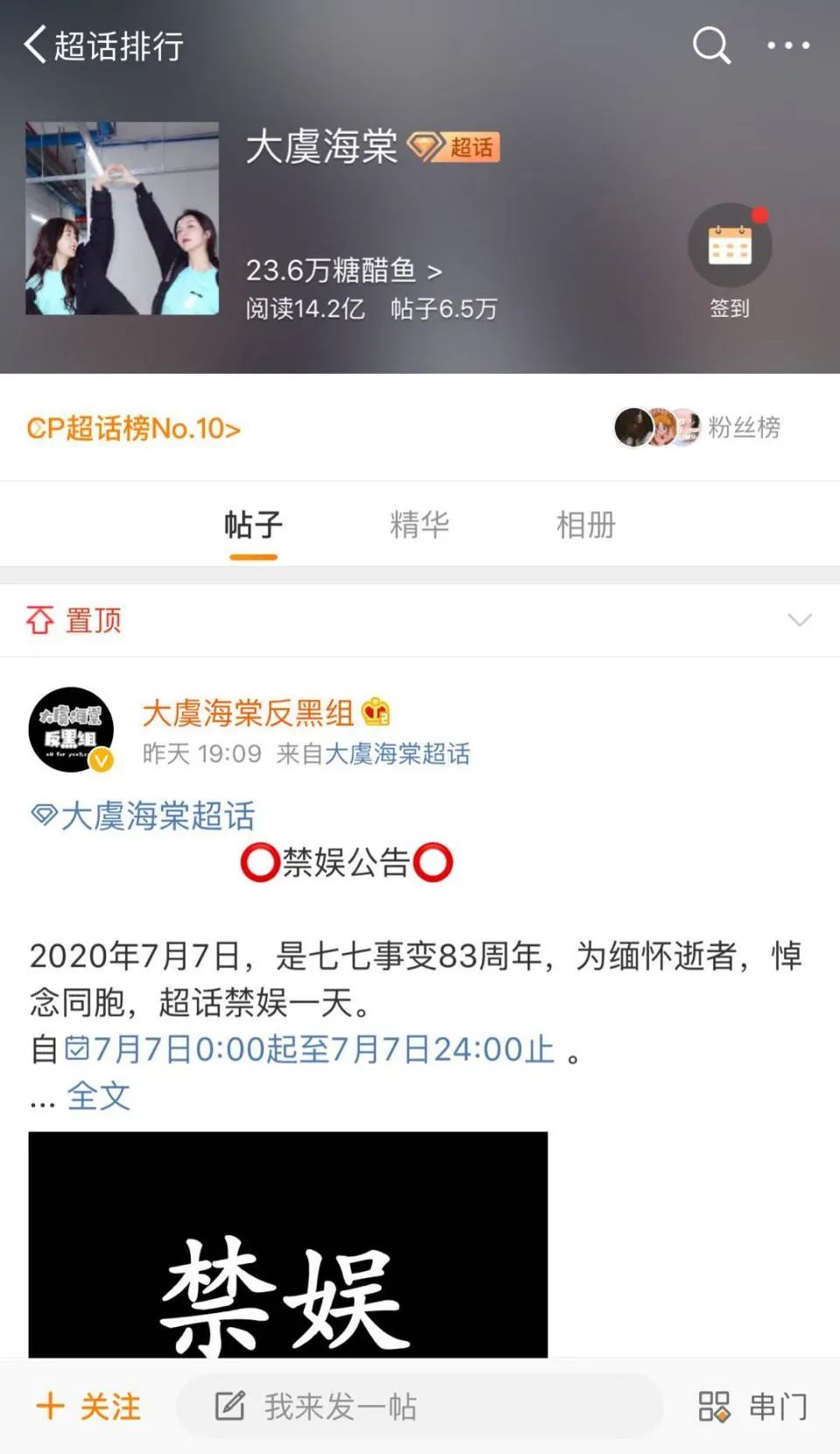This screenshot has height=1454, width=840.
Task: Go back to 超话排行
Action: tap(103, 46)
